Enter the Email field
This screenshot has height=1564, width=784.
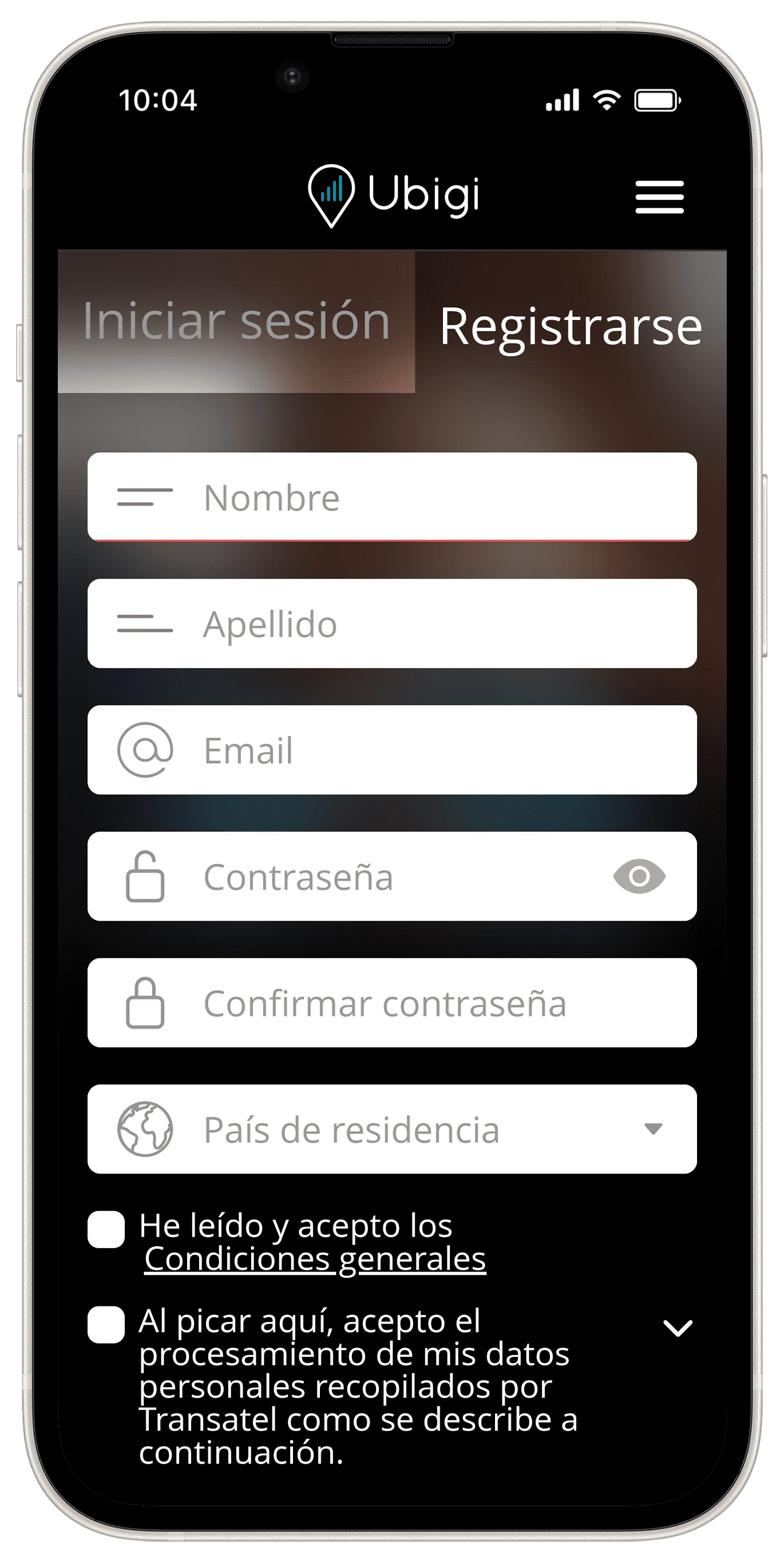click(425, 750)
